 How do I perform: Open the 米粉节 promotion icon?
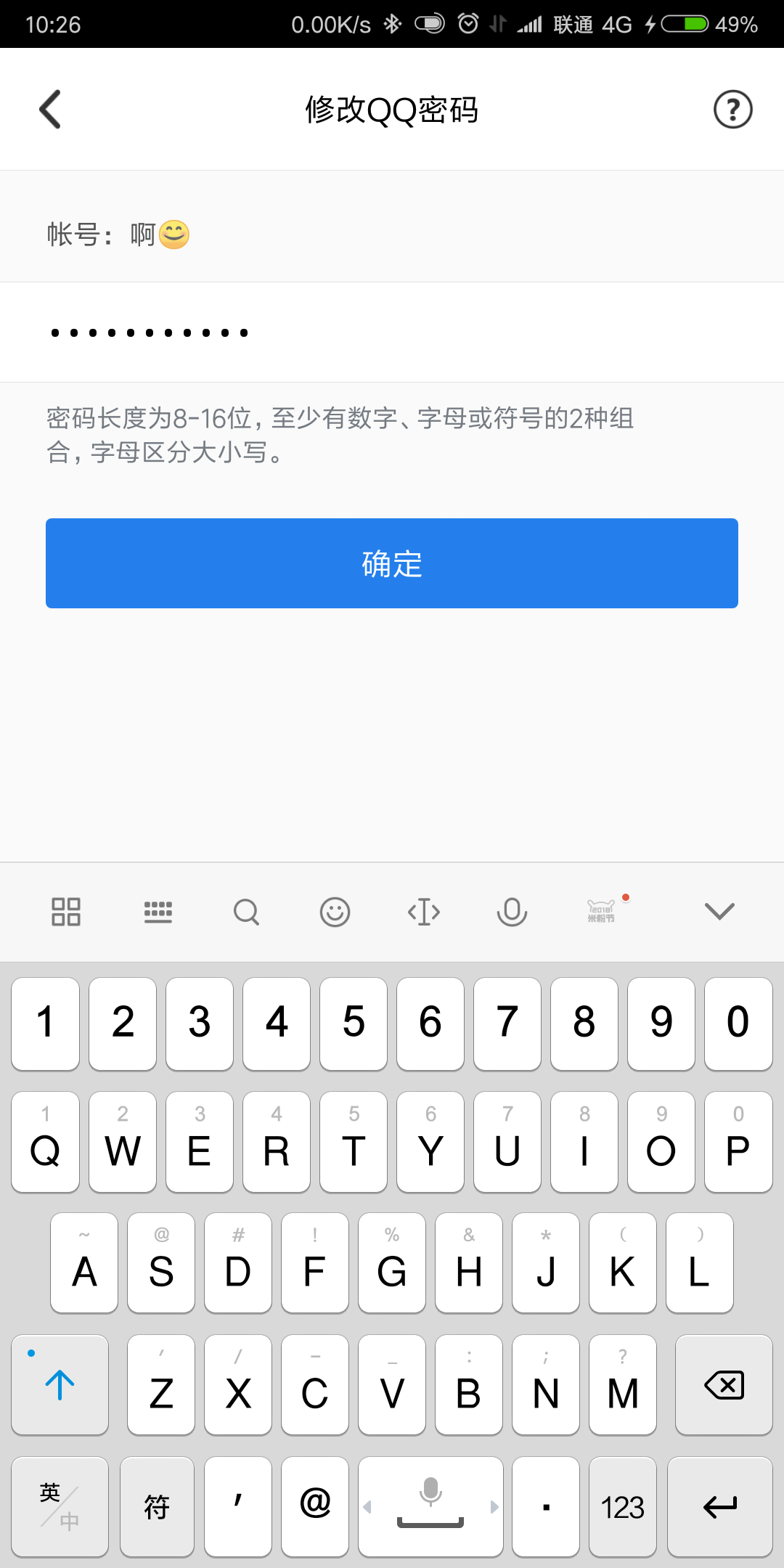pyautogui.click(x=601, y=910)
